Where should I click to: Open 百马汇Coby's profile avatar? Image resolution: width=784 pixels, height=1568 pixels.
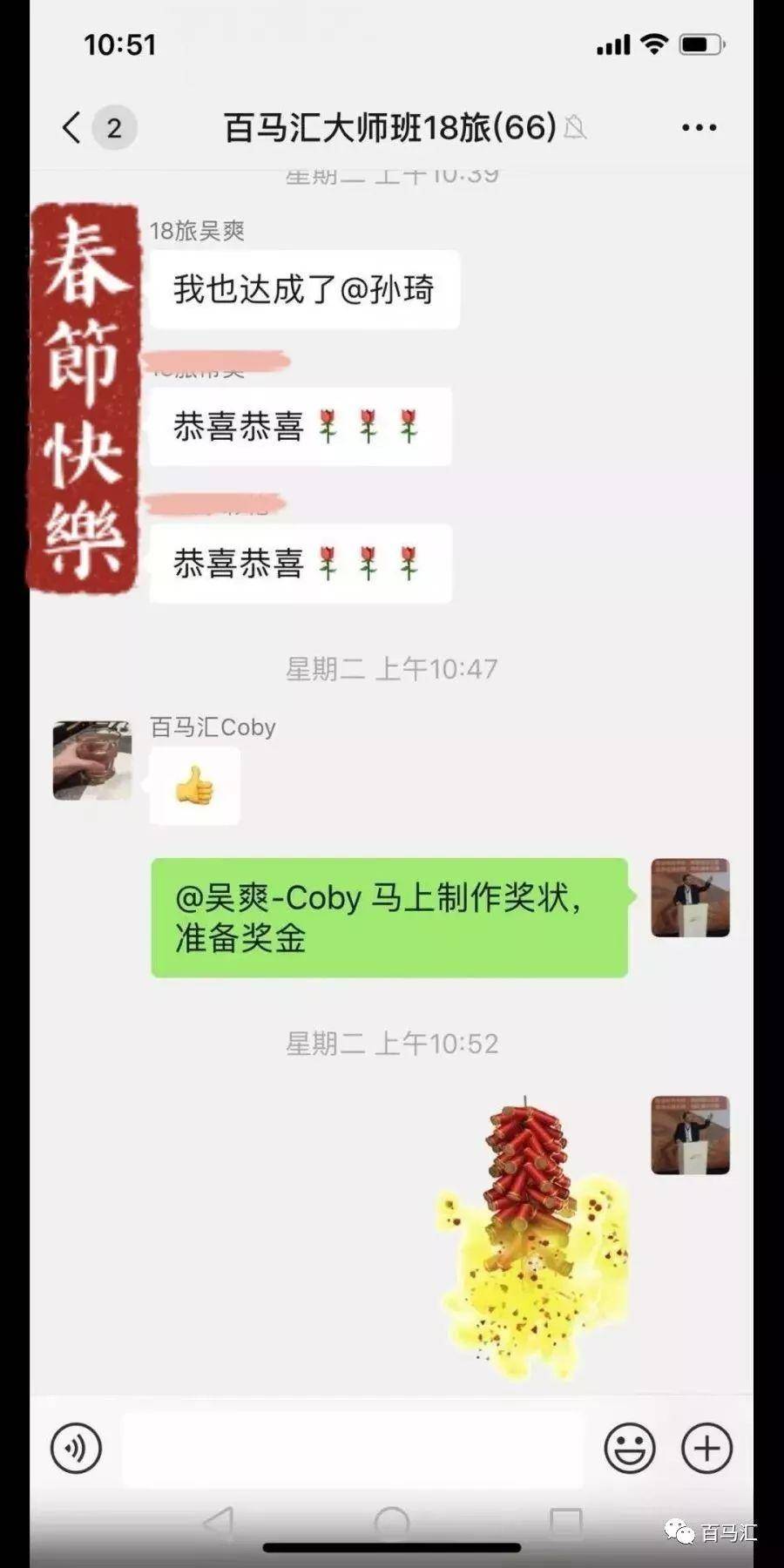[x=92, y=760]
